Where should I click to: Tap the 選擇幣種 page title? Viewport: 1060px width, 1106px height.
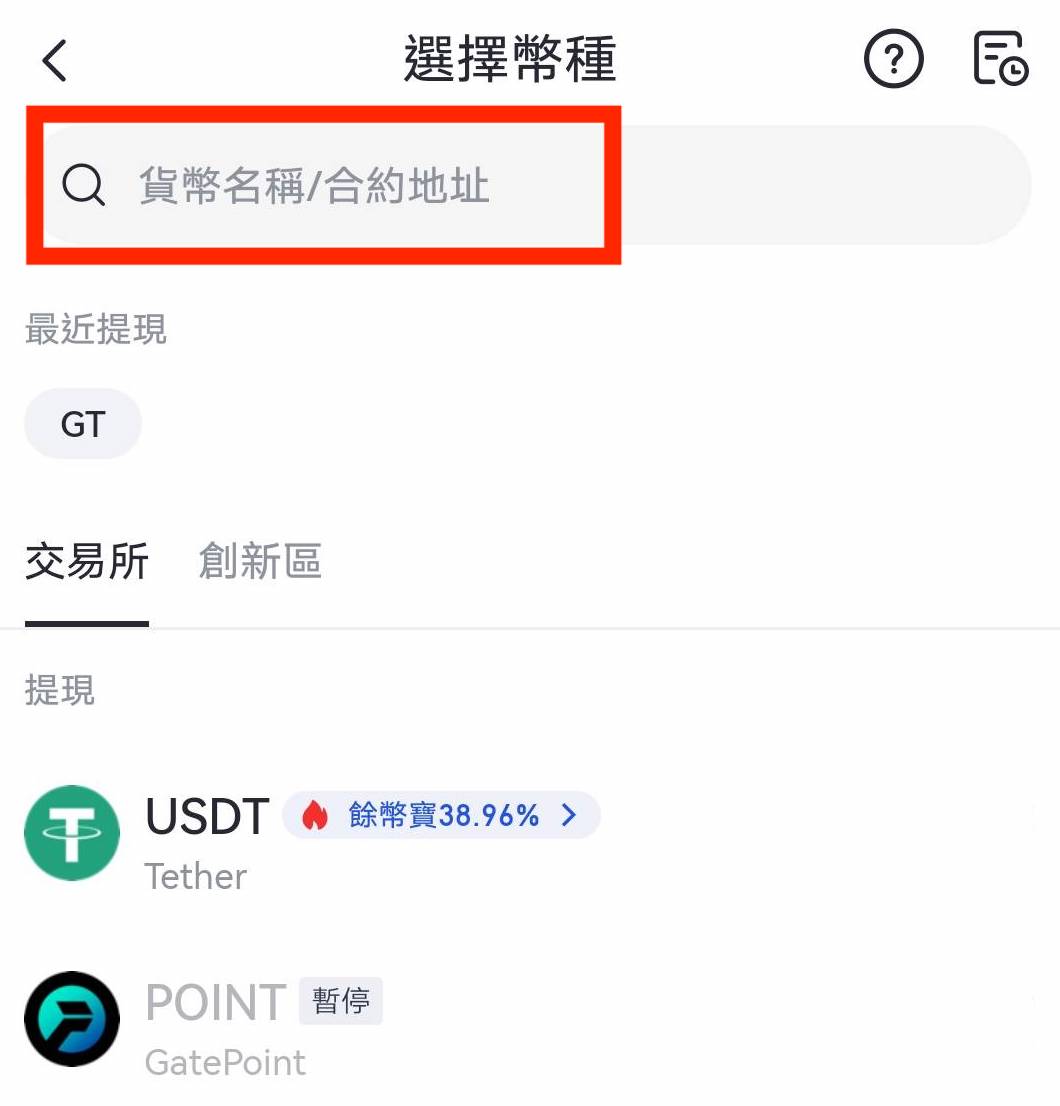511,57
